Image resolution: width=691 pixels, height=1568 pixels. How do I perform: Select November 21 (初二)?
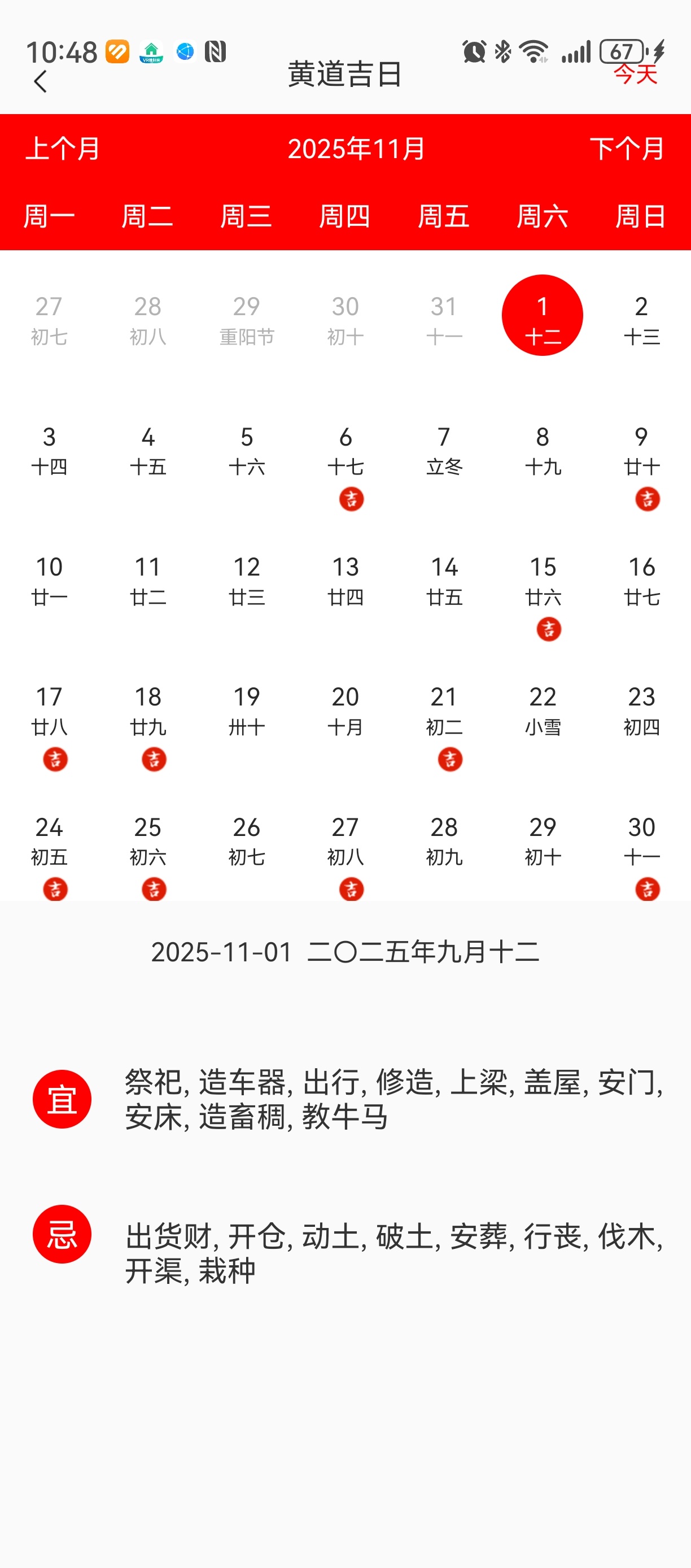point(444,726)
